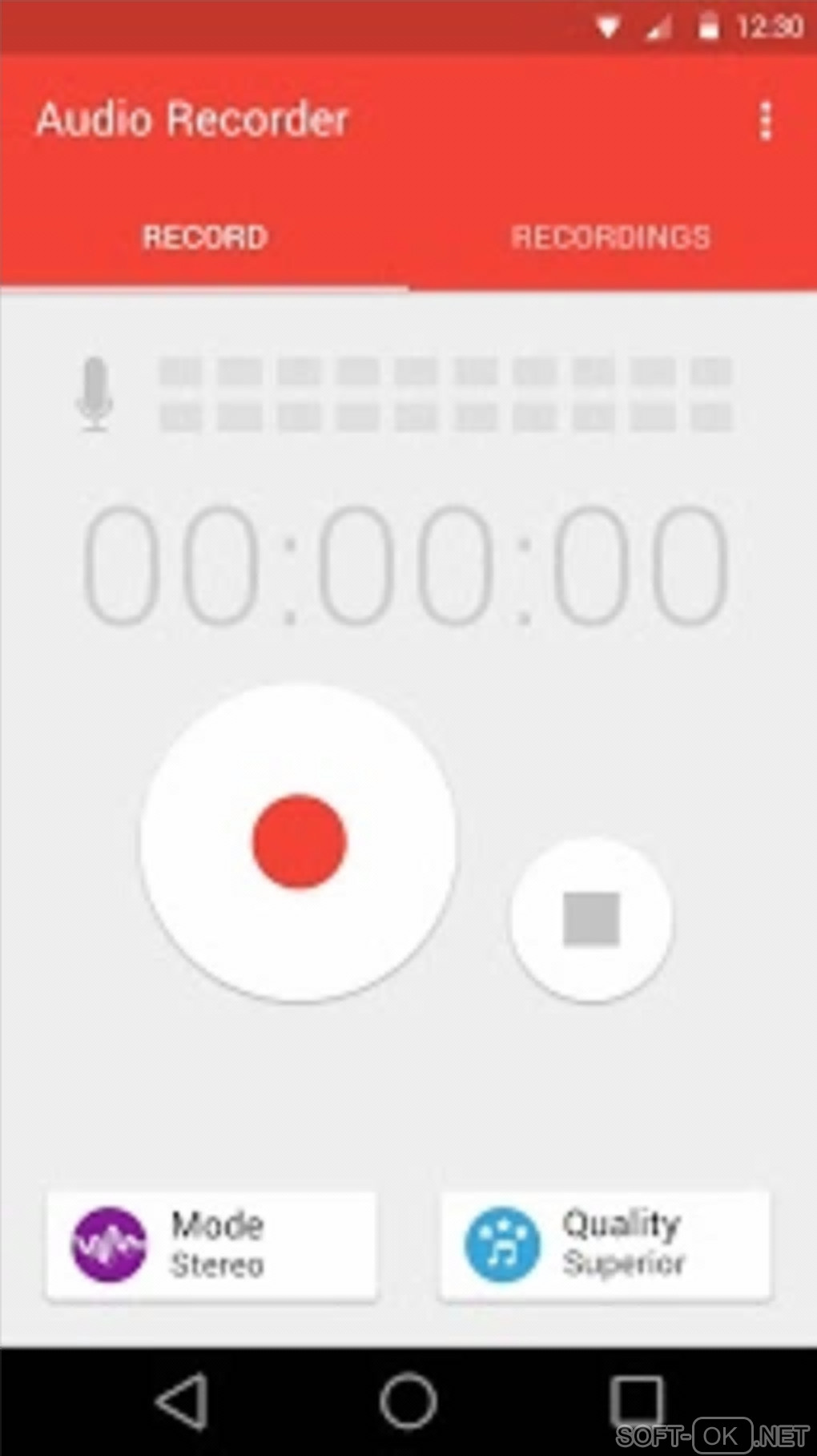The width and height of the screenshot is (817, 1456).
Task: Start recording with the red button
Action: point(299,841)
